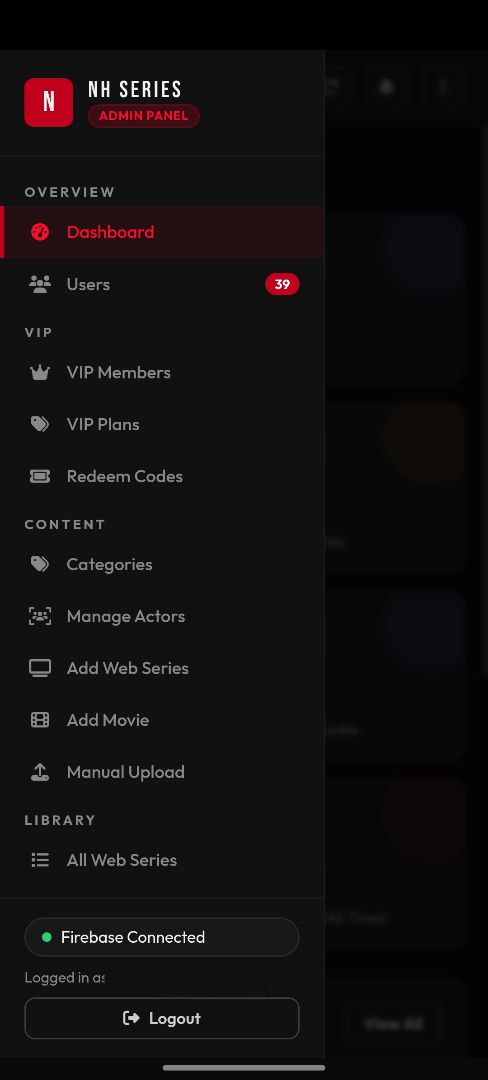Open VIP Members
The width and height of the screenshot is (488, 1080).
click(162, 373)
